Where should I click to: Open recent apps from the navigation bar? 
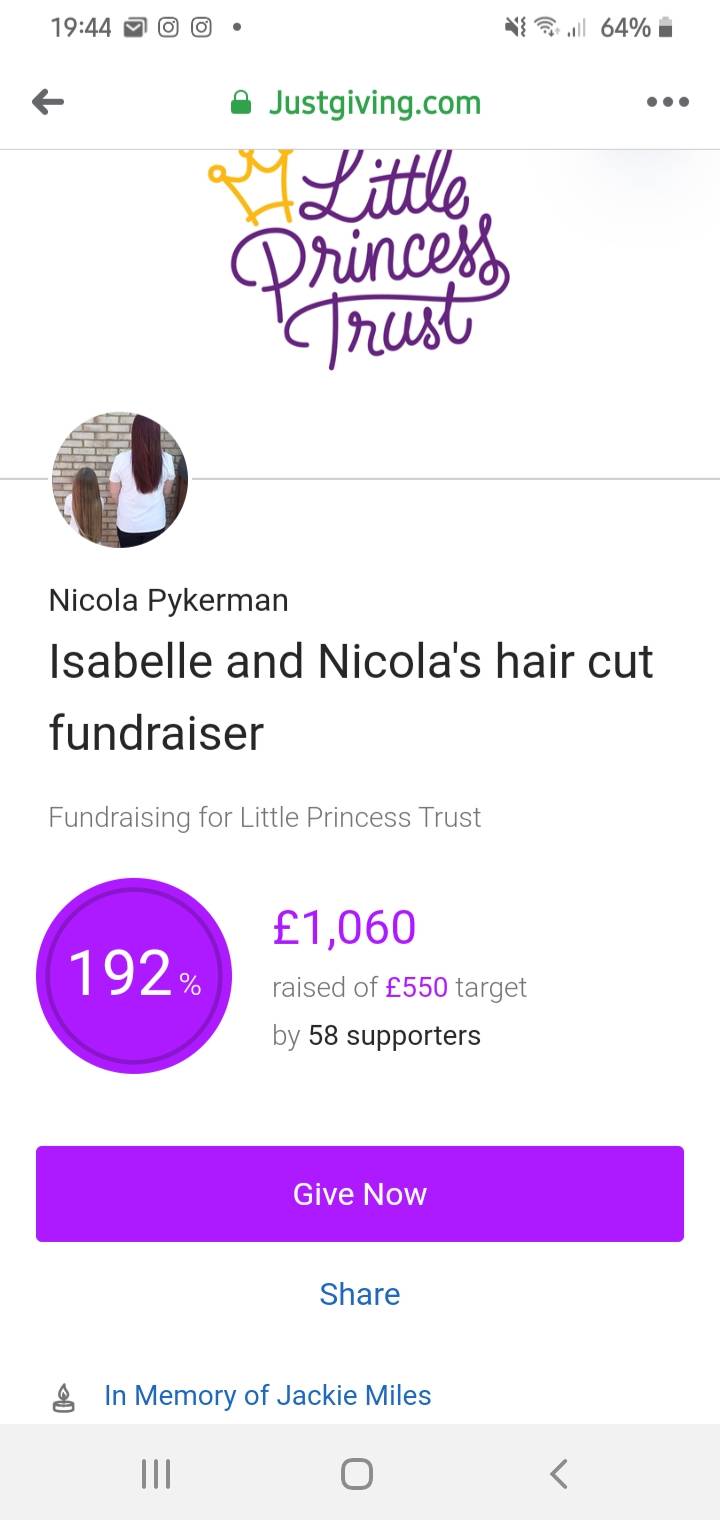(x=156, y=1473)
